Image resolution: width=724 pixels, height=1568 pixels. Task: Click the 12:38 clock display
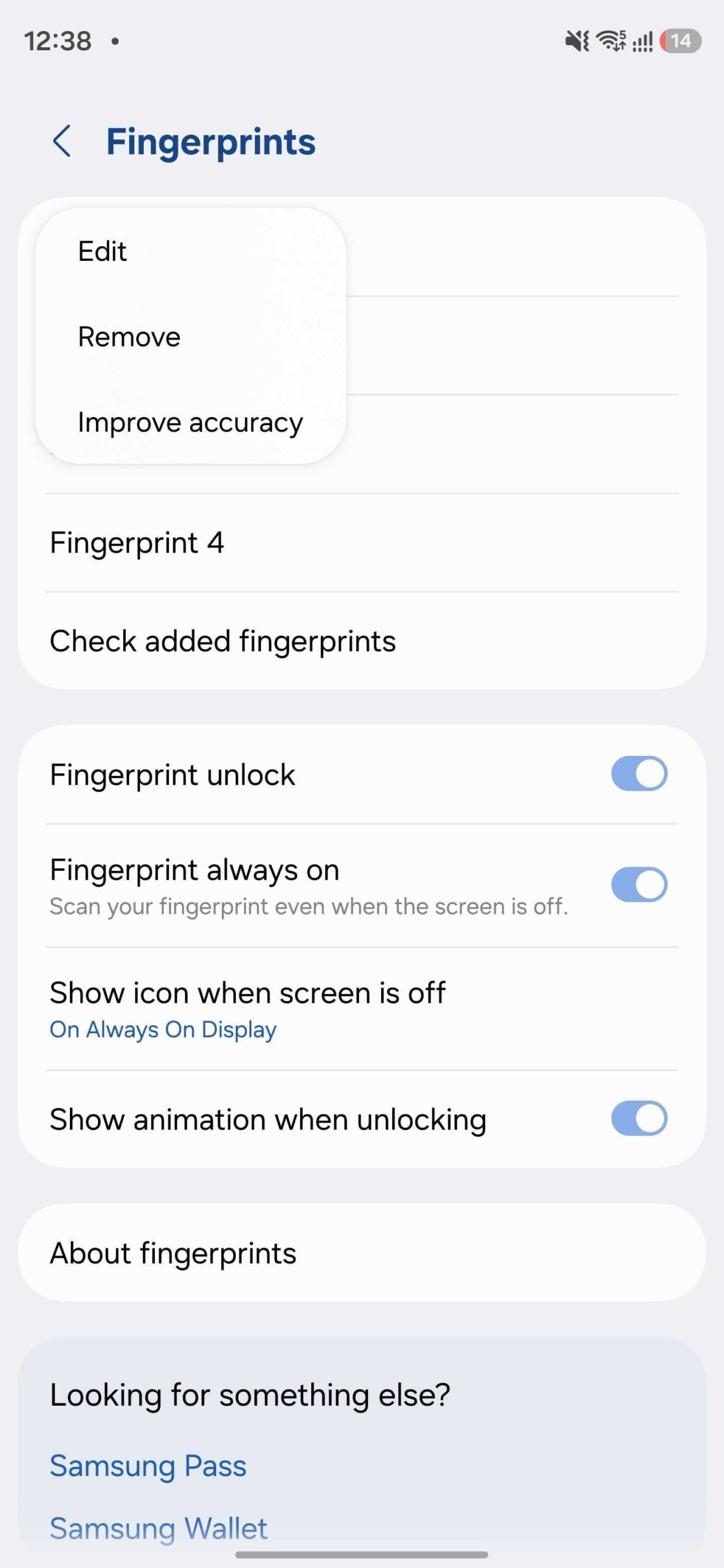[59, 40]
